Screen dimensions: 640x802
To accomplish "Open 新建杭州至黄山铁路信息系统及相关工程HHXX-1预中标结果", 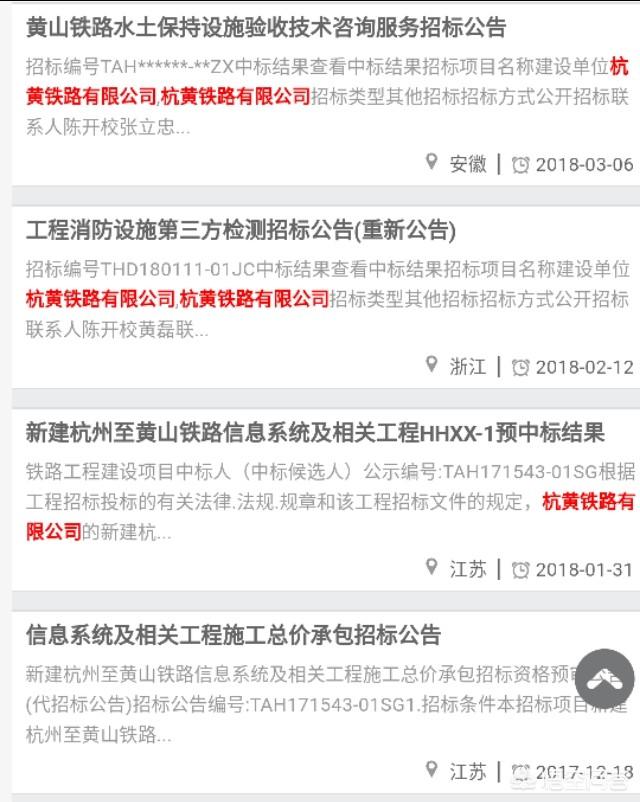I will [x=315, y=434].
